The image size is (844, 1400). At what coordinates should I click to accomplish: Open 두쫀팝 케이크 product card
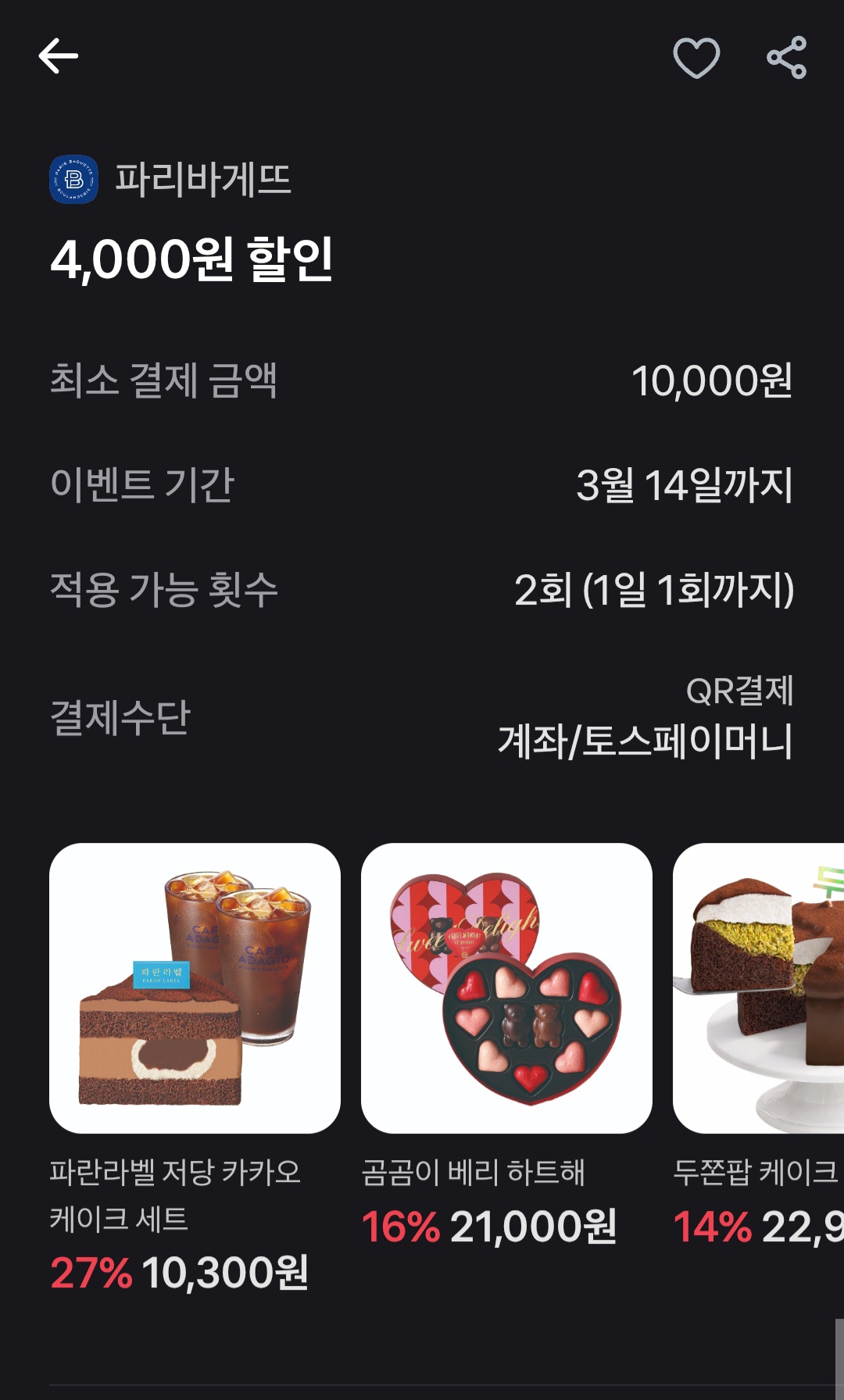(758, 1045)
